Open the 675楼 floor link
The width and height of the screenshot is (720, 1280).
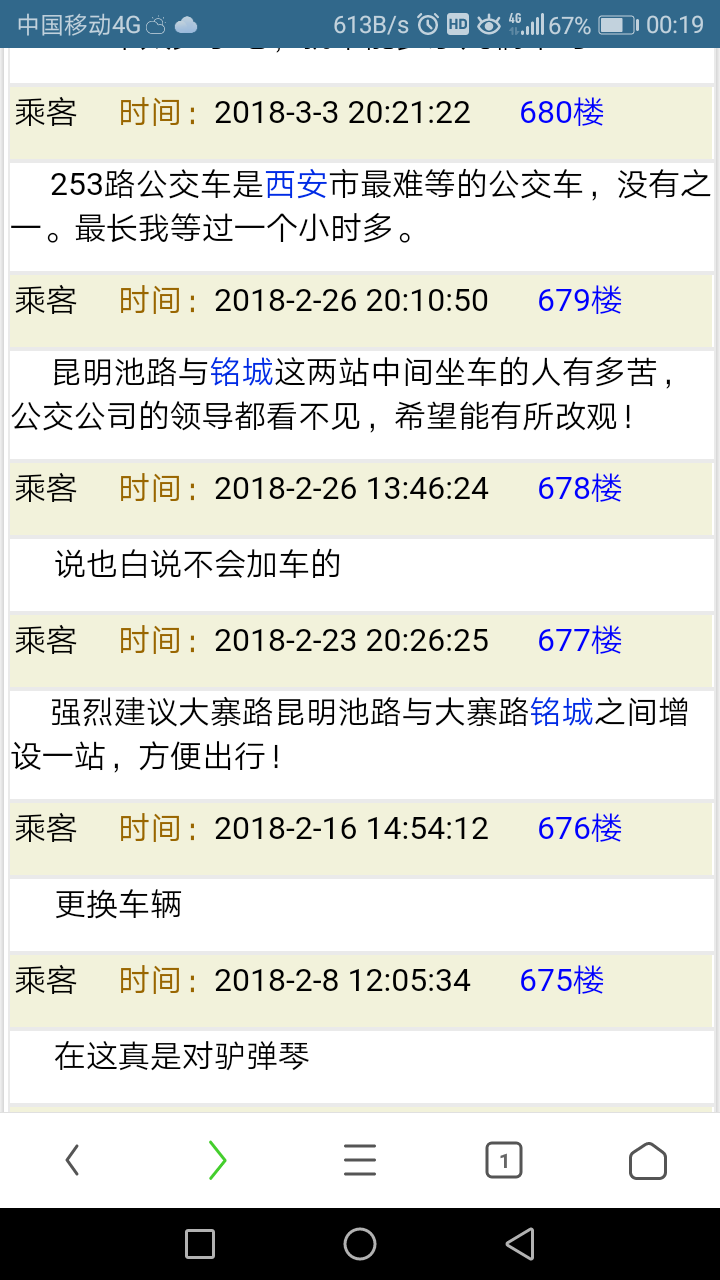click(561, 981)
